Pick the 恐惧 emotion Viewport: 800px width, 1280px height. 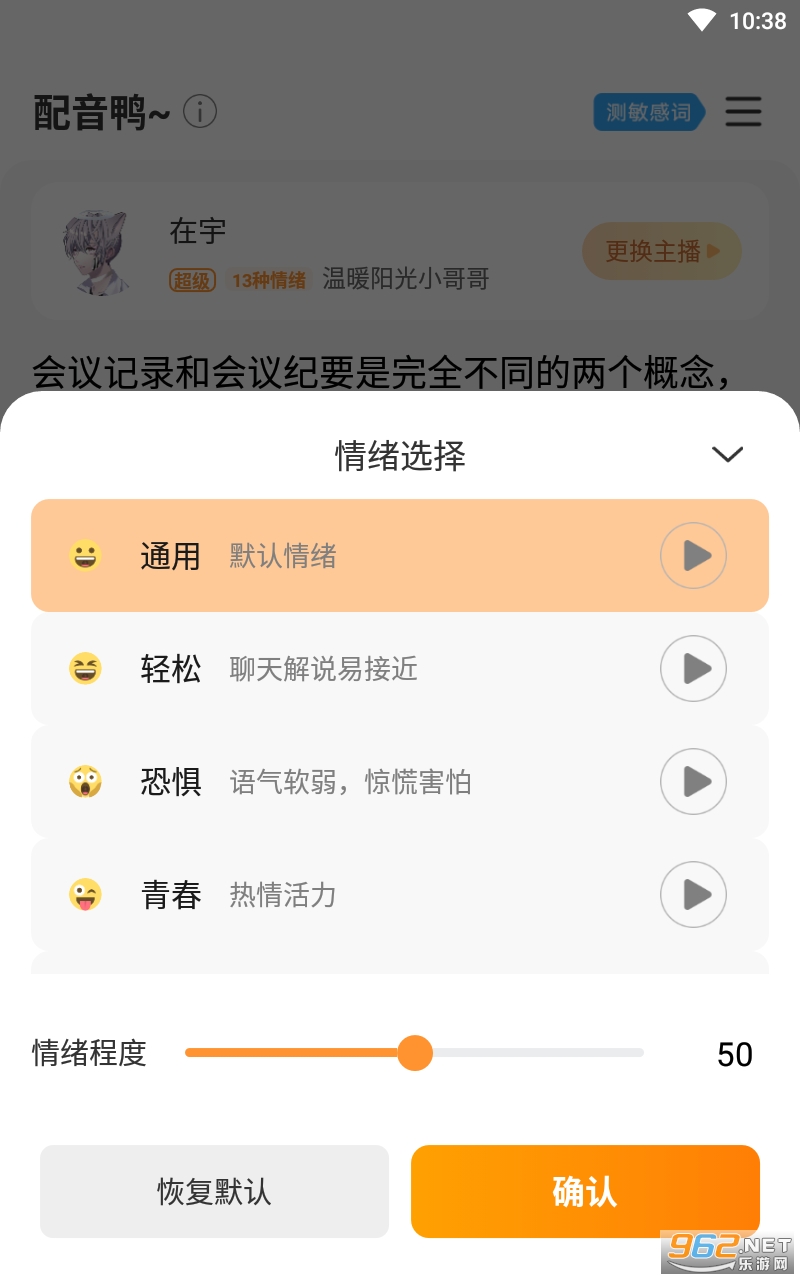pyautogui.click(x=400, y=781)
